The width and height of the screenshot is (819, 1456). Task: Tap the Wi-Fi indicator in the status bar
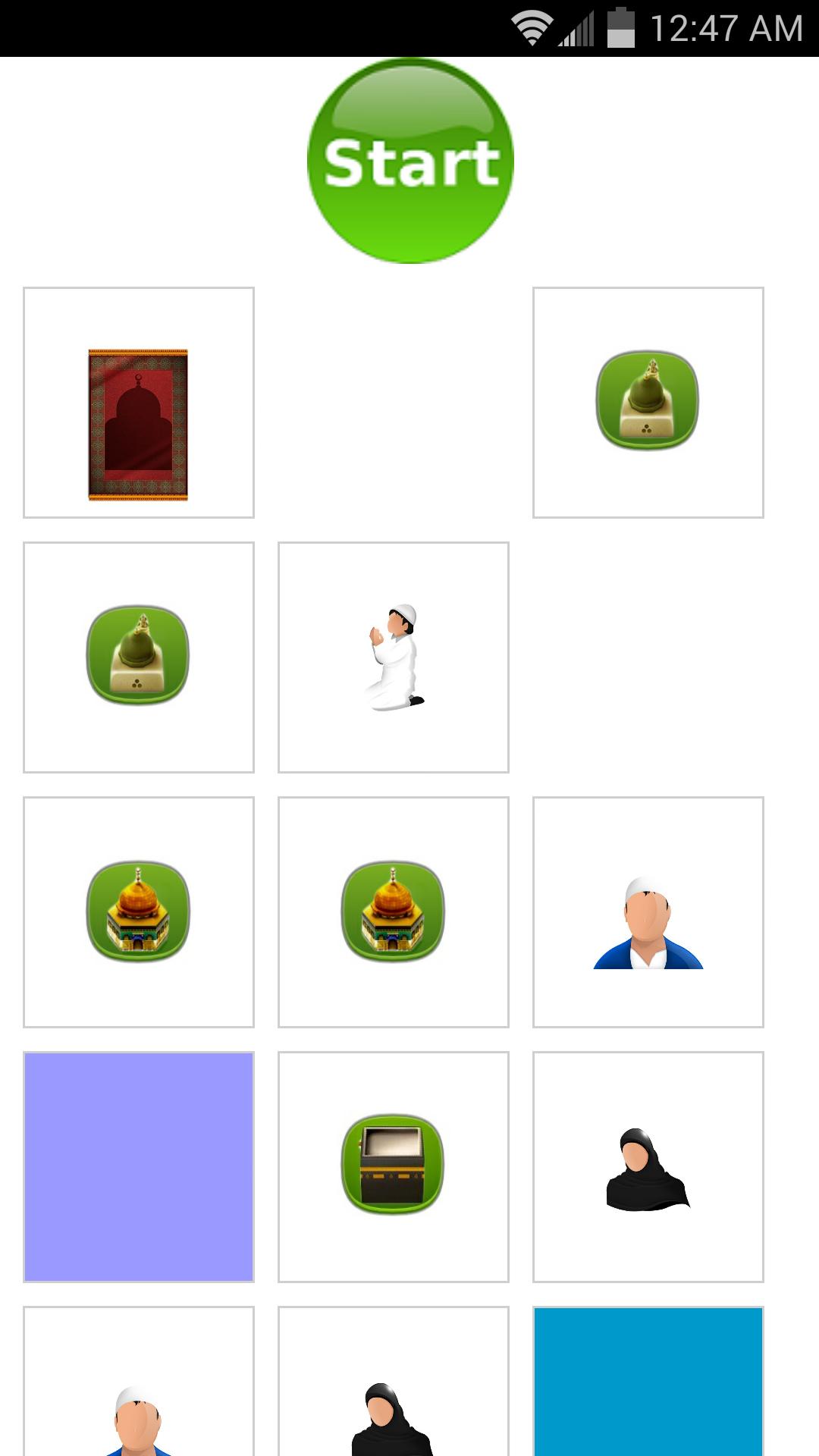pos(531,24)
